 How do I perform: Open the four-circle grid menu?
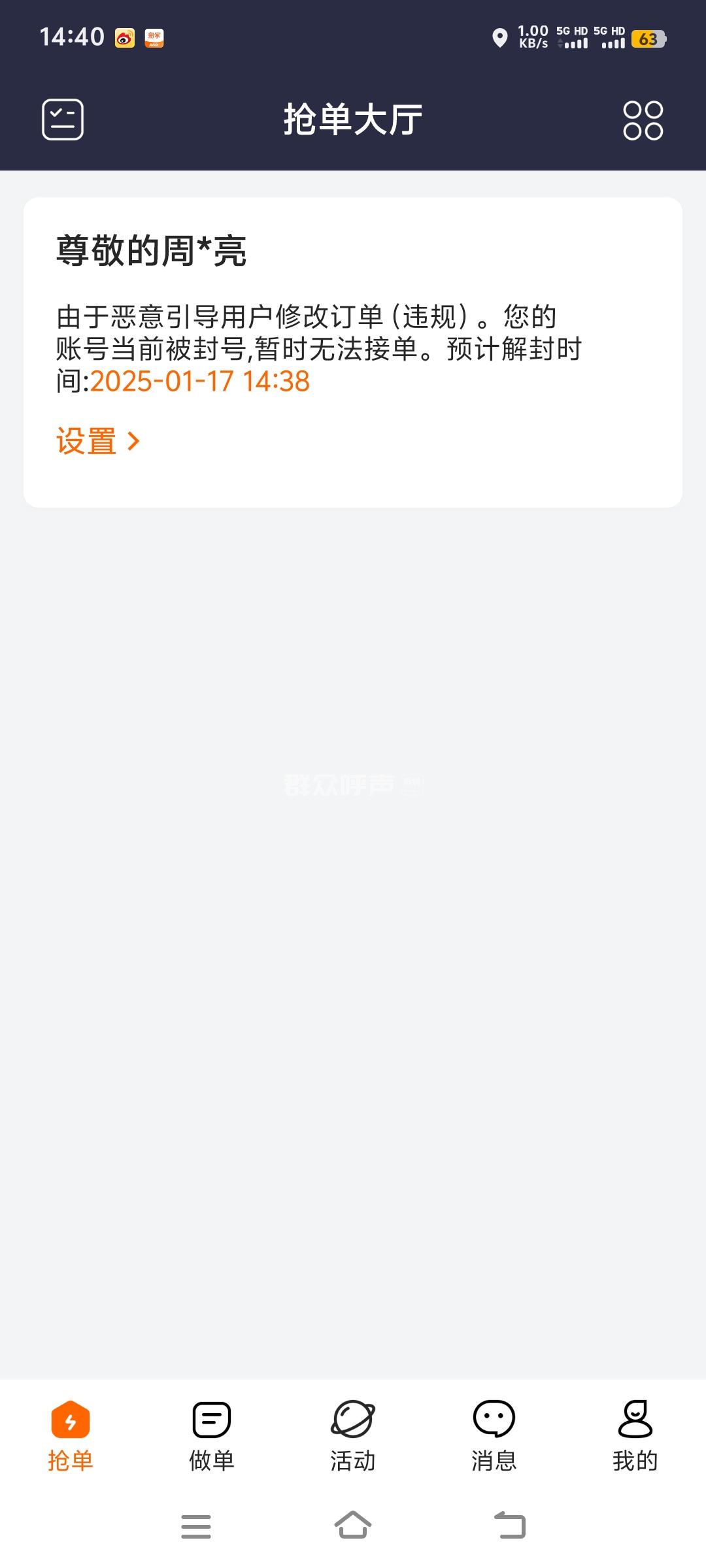(x=643, y=120)
